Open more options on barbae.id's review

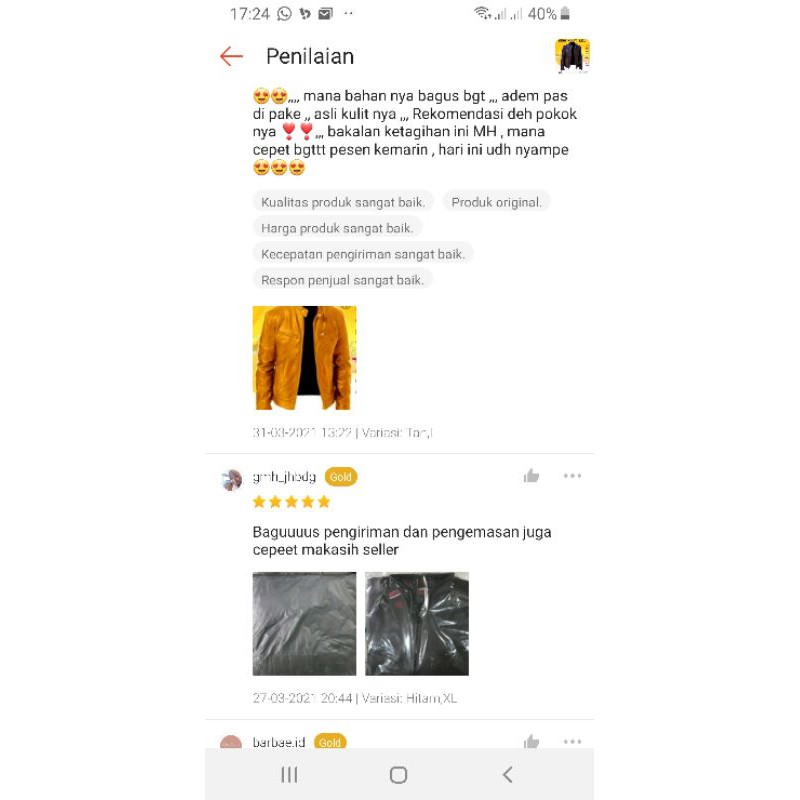point(572,741)
